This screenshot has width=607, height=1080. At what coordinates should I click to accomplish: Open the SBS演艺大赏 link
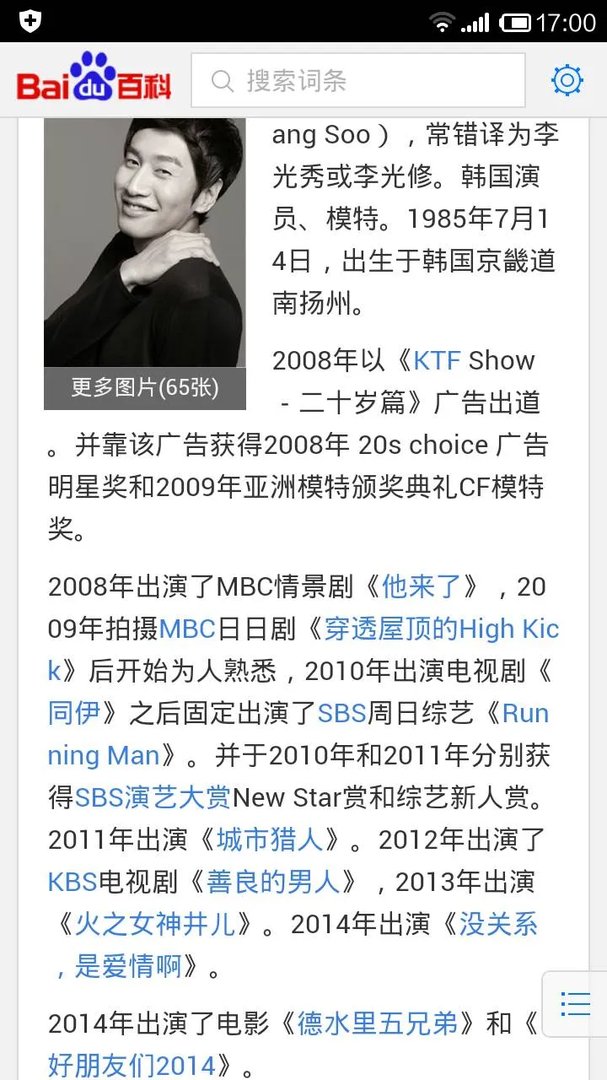tap(153, 797)
